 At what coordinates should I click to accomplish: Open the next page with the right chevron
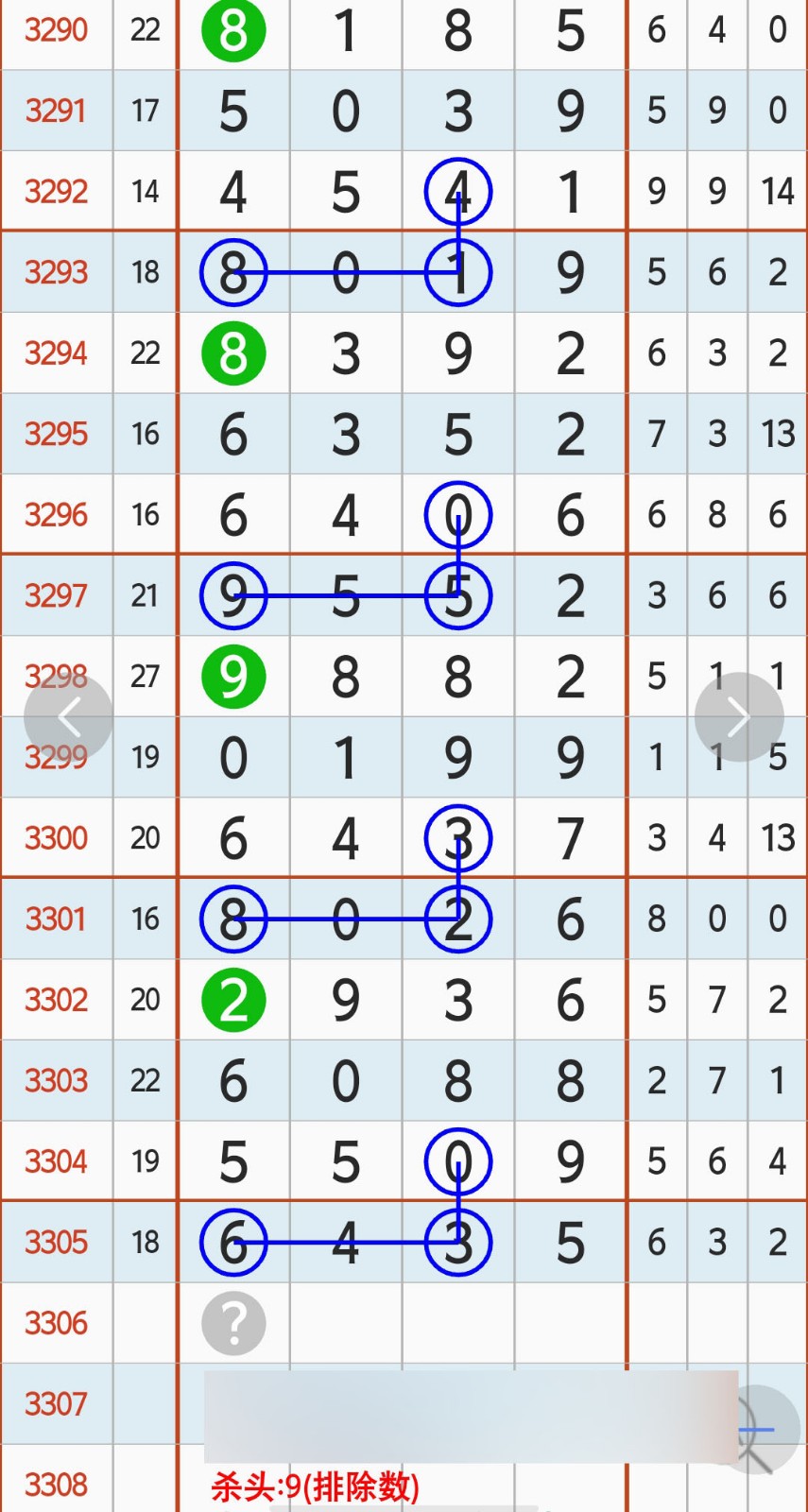pyautogui.click(x=739, y=715)
